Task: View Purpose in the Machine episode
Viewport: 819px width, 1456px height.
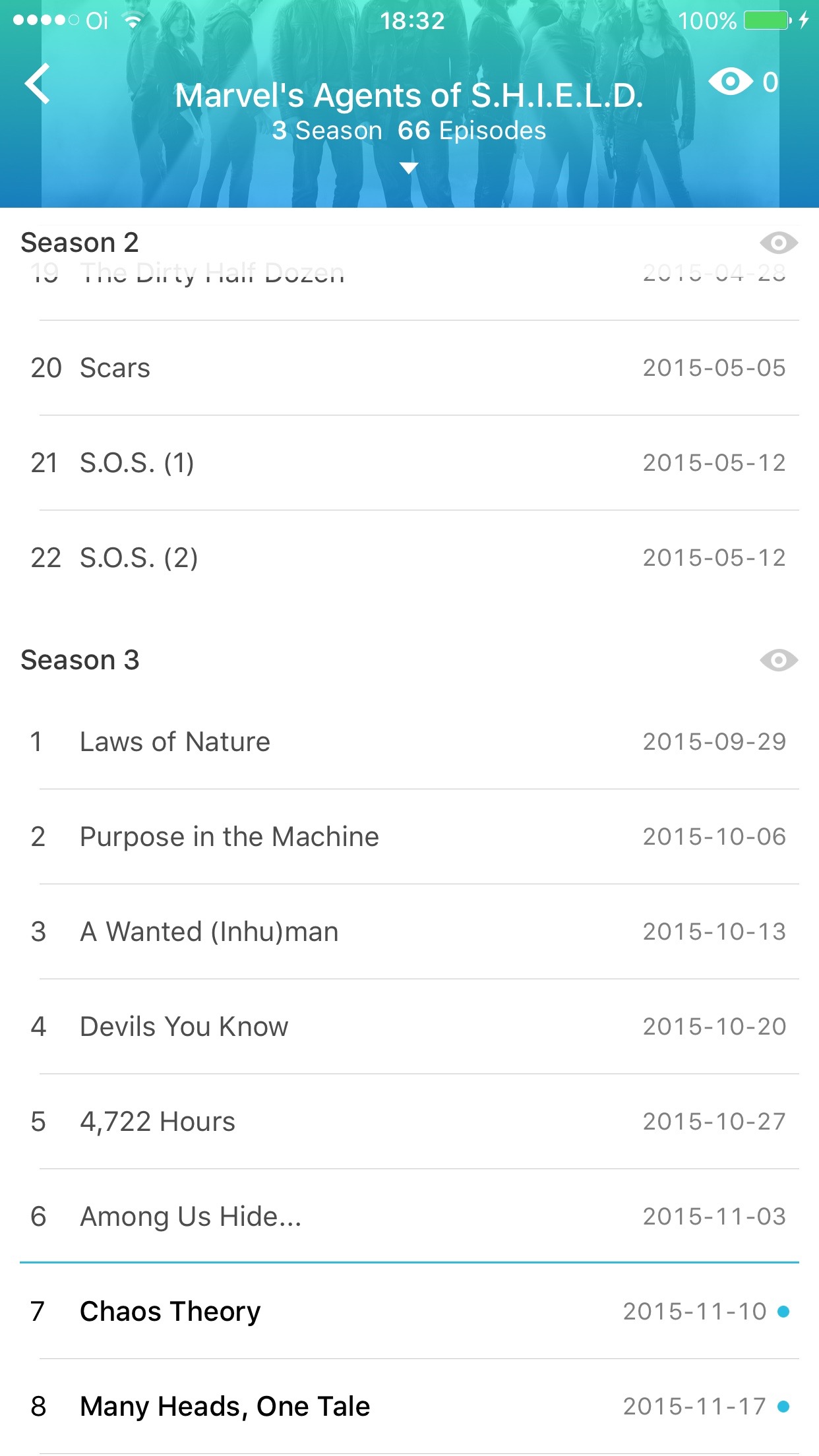Action: click(x=409, y=837)
